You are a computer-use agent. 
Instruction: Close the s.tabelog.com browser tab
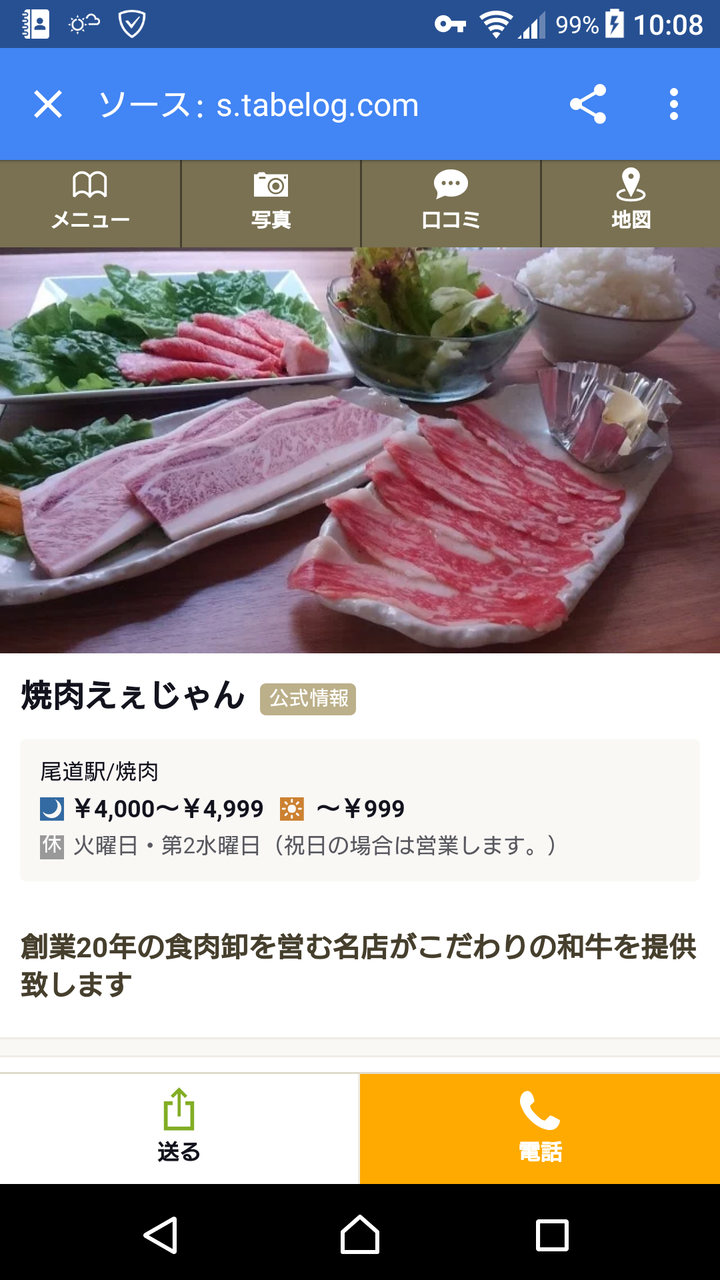click(x=48, y=104)
